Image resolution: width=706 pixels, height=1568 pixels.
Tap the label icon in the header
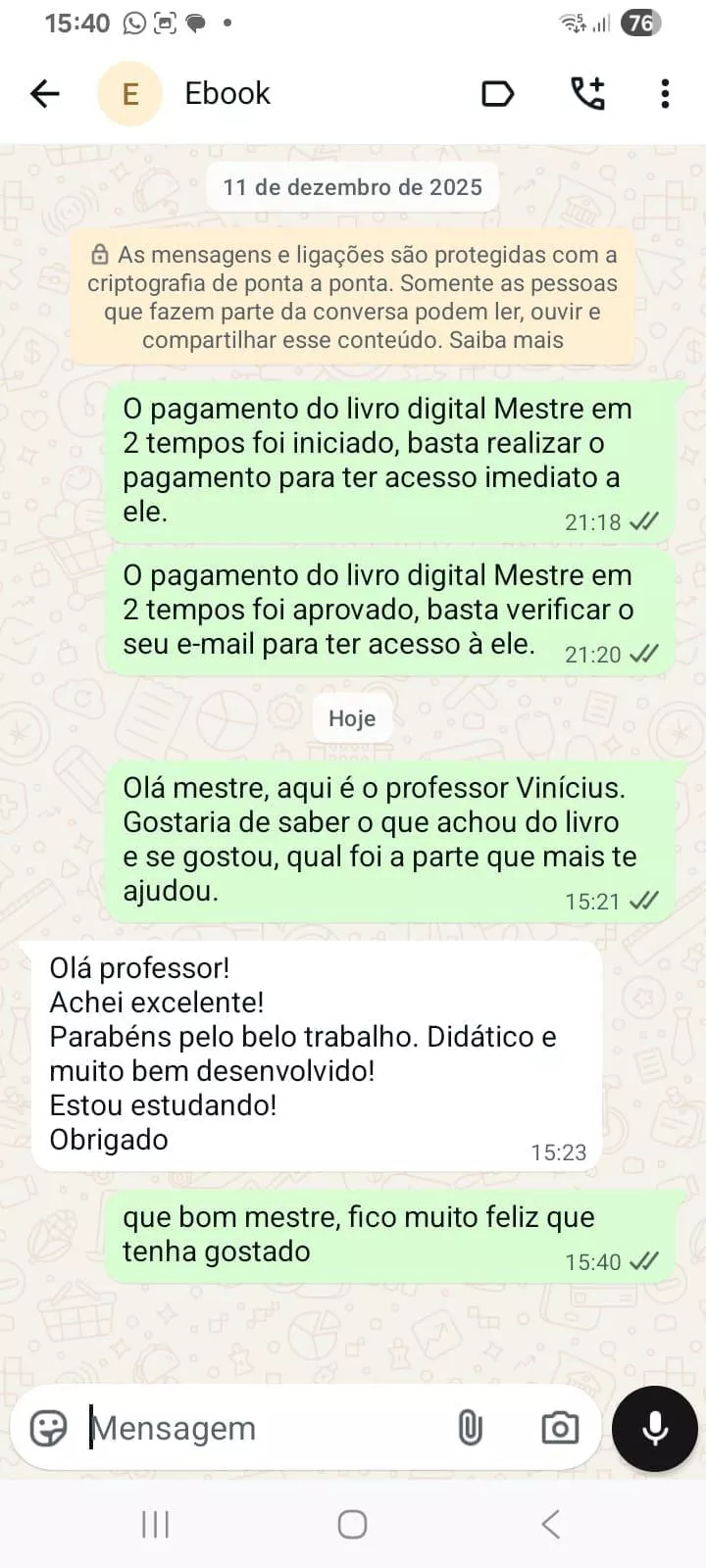click(x=498, y=94)
